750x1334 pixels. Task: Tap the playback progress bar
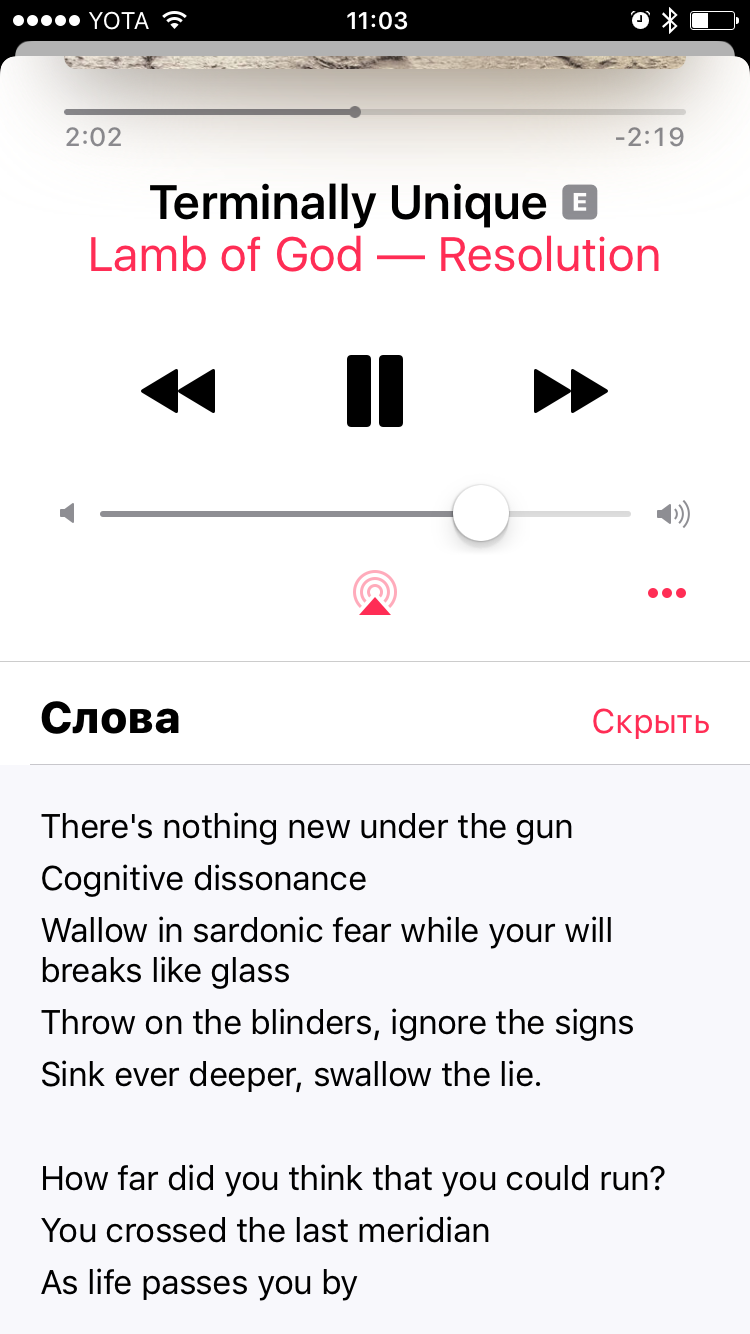[x=375, y=112]
